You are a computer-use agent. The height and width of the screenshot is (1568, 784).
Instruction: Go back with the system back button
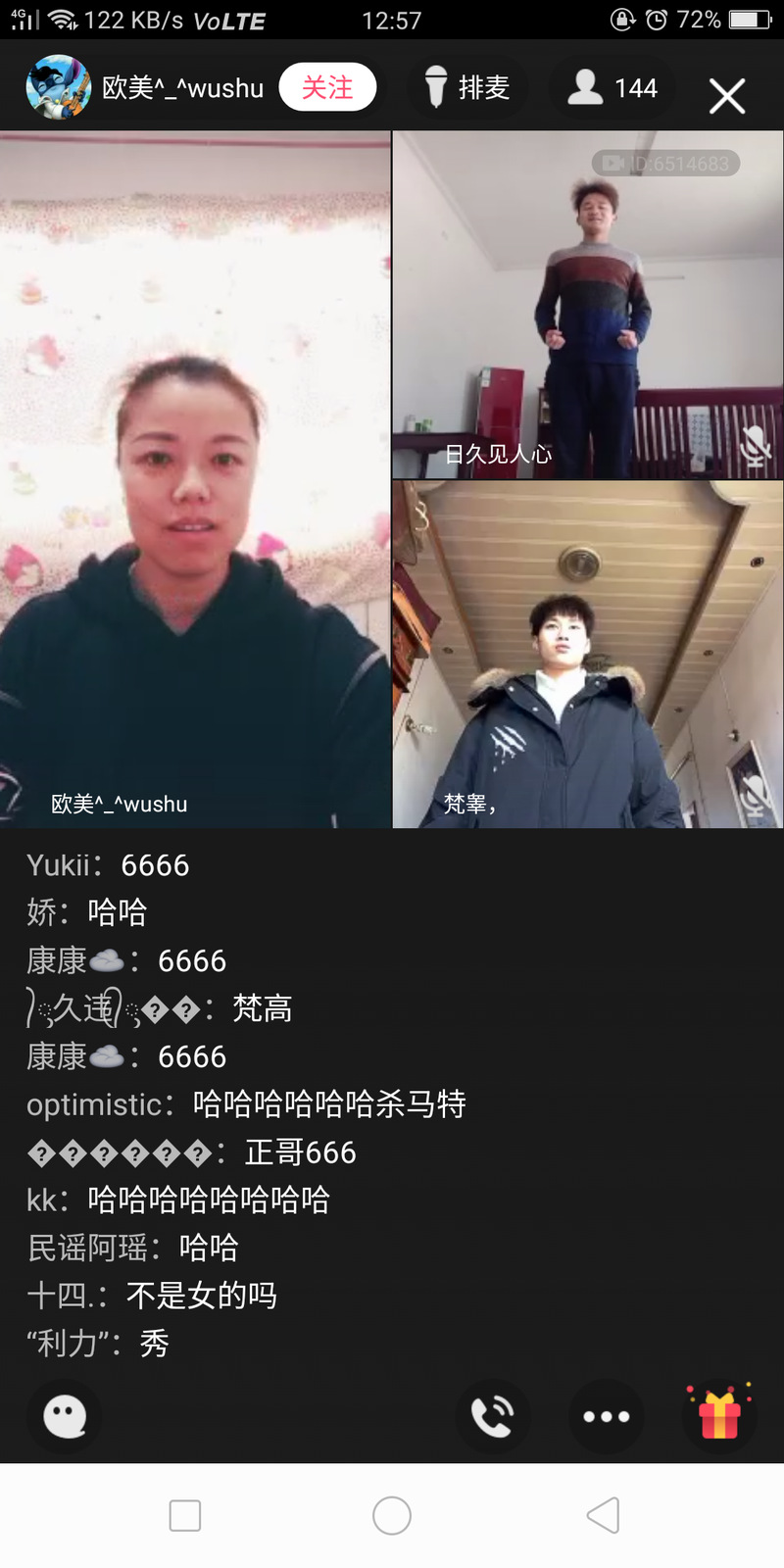(x=603, y=1515)
